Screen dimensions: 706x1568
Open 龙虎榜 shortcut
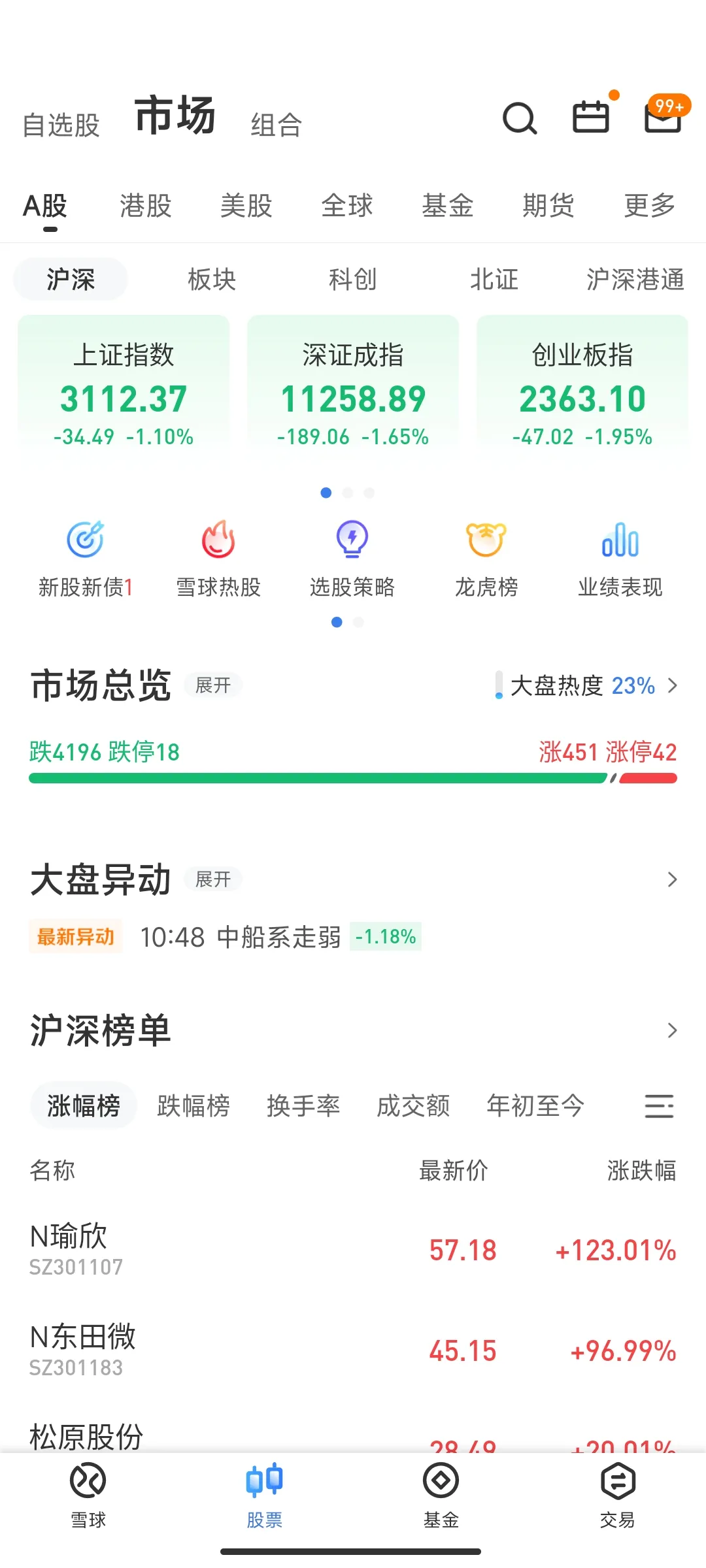tap(486, 559)
